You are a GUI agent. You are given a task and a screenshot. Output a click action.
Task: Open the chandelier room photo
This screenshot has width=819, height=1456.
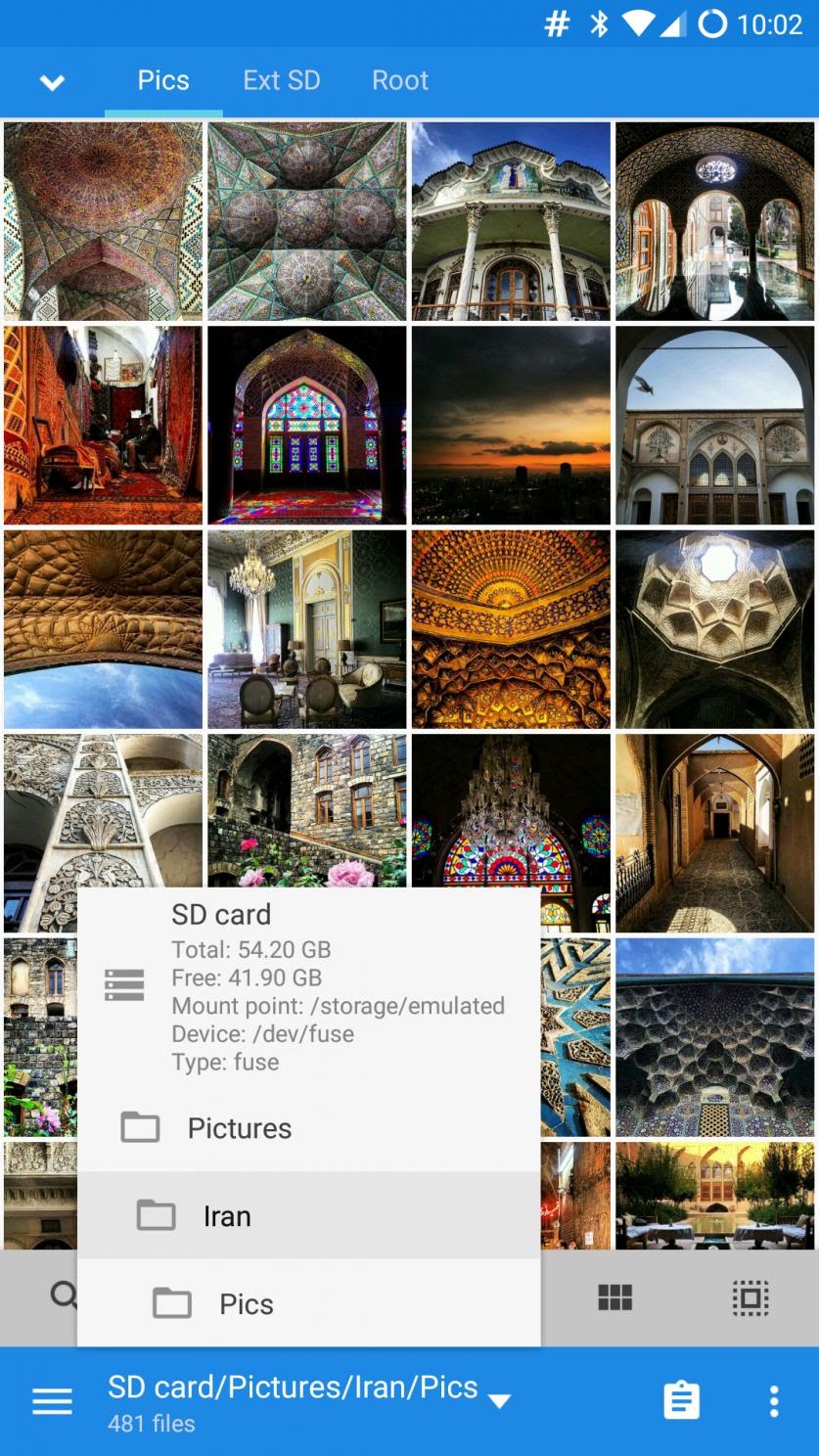point(306,629)
